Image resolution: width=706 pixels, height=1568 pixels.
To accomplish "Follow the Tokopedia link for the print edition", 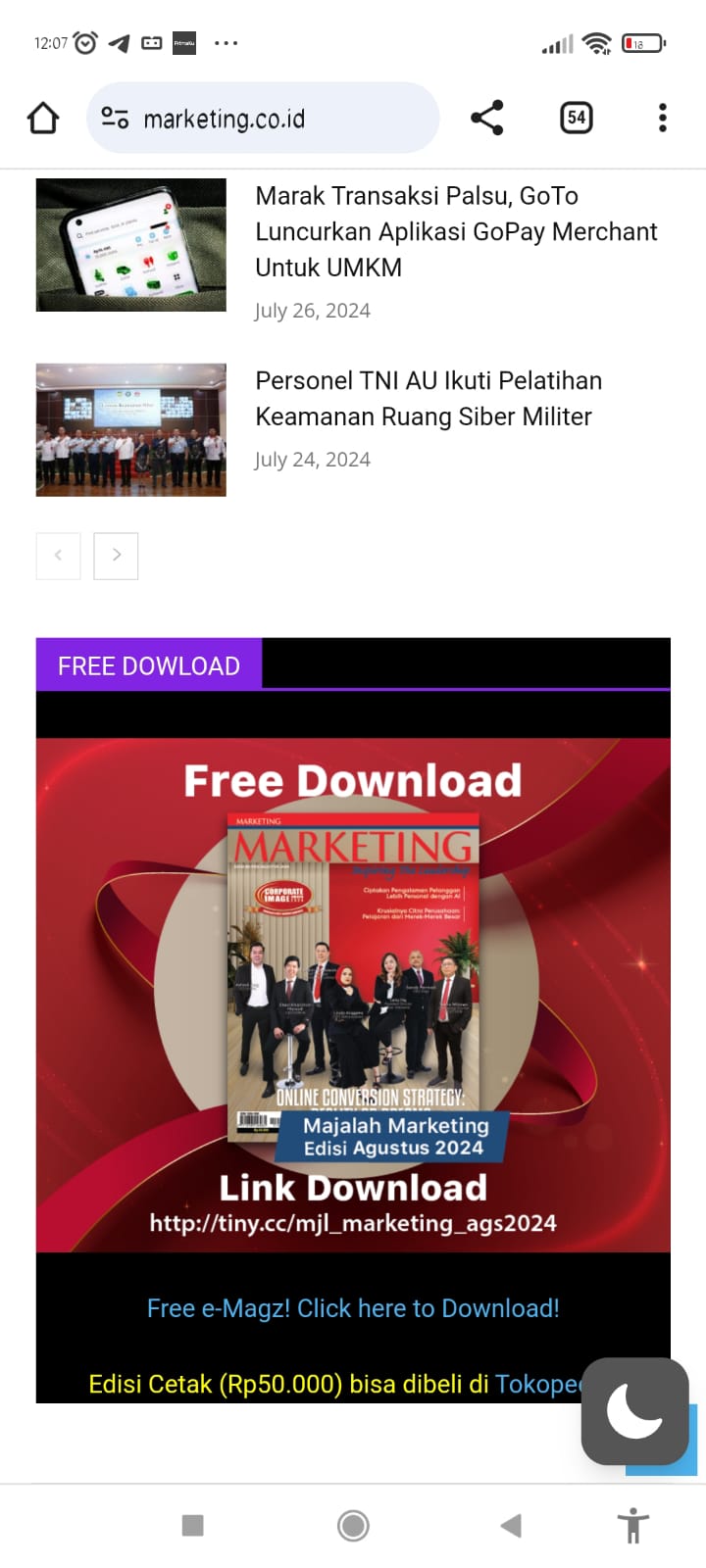I will pyautogui.click(x=537, y=1384).
